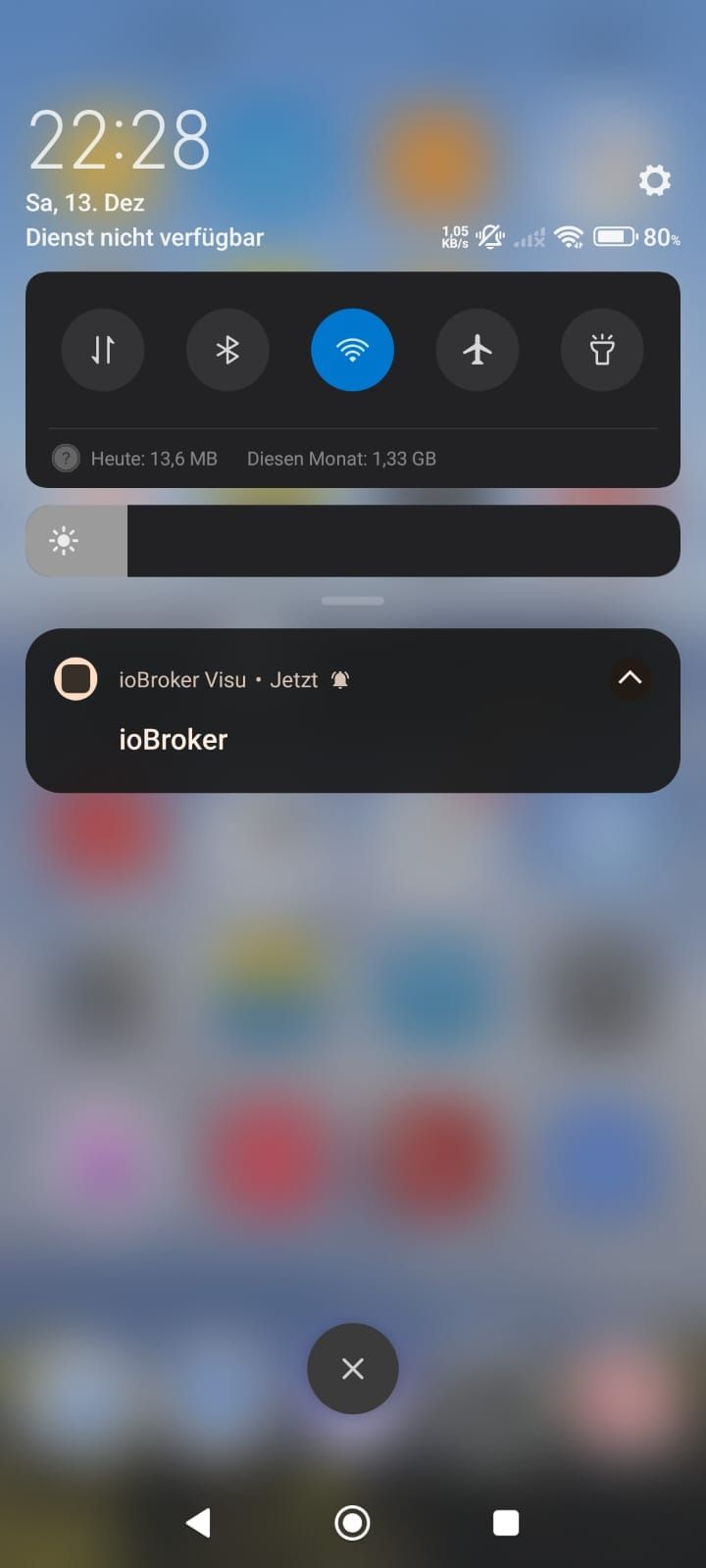Clear all notifications with the X button
The height and width of the screenshot is (1568, 706).
[x=353, y=1369]
